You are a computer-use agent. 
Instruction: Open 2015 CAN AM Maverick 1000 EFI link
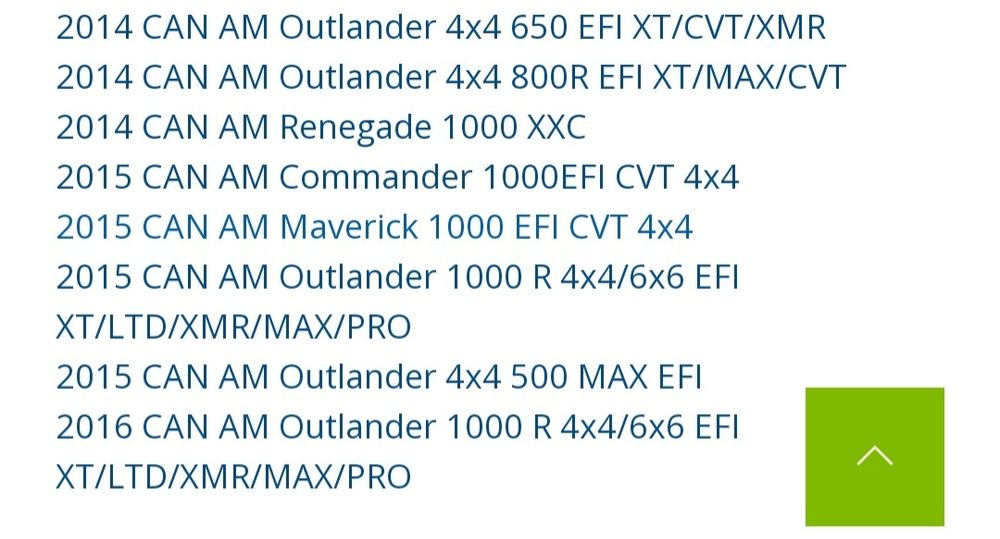(374, 227)
